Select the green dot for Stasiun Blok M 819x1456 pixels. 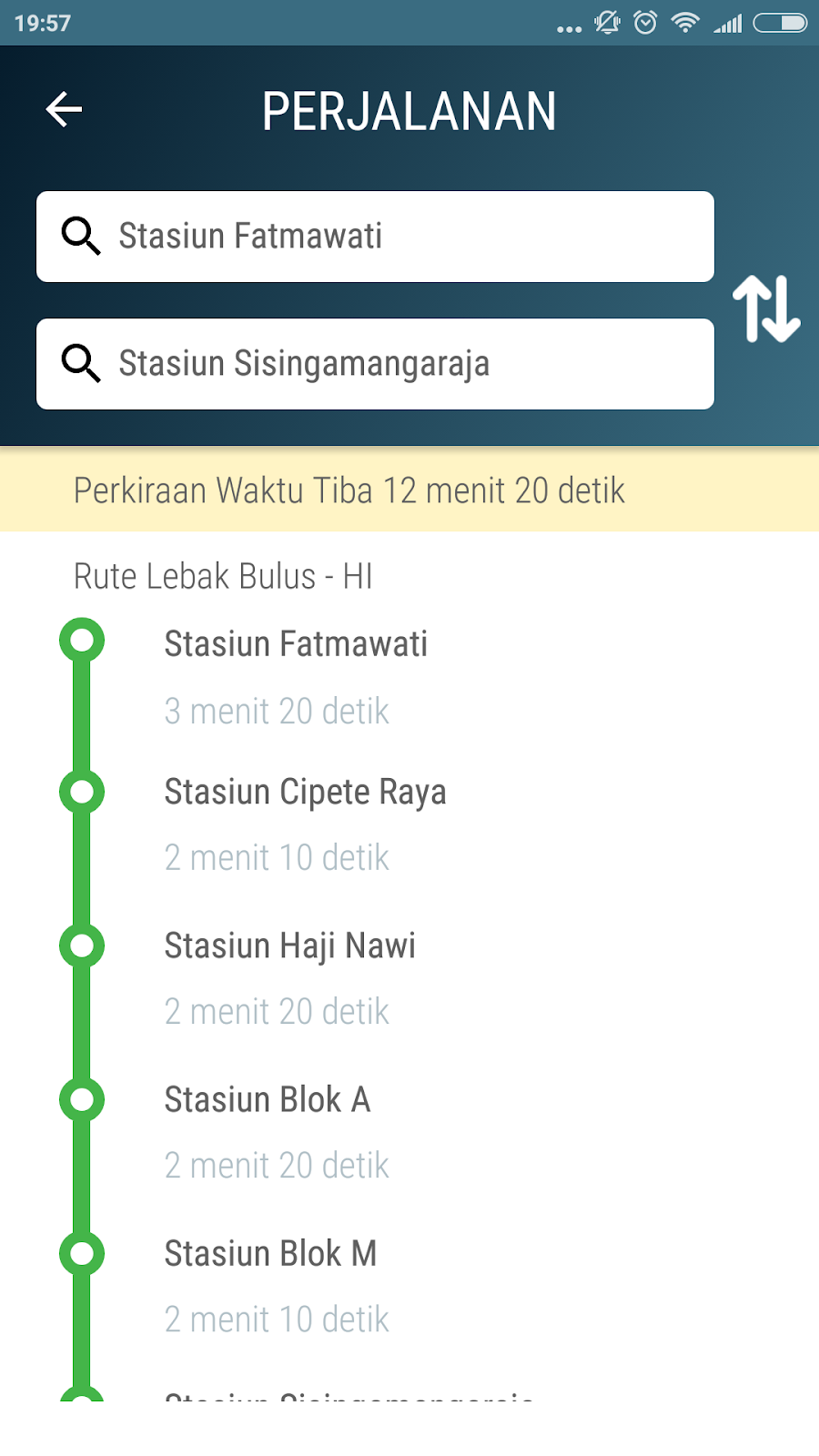pyautogui.click(x=83, y=1254)
